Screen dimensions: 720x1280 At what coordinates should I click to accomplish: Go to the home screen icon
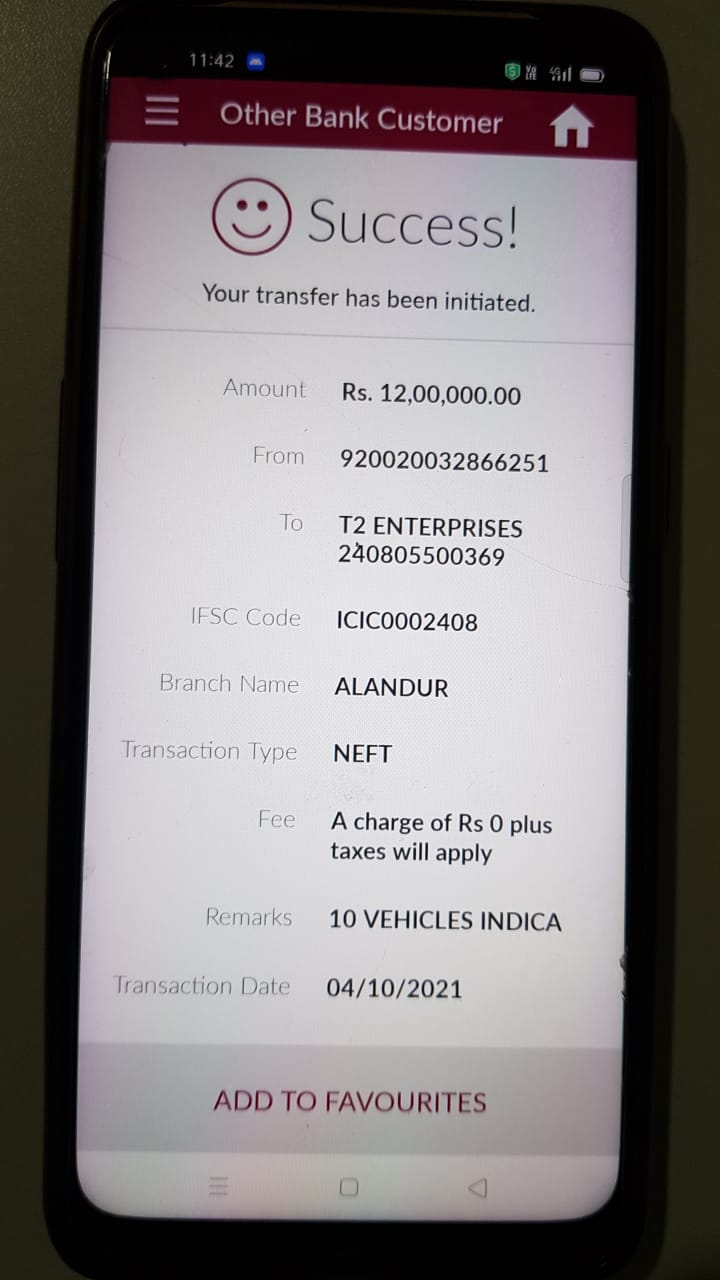pyautogui.click(x=571, y=128)
